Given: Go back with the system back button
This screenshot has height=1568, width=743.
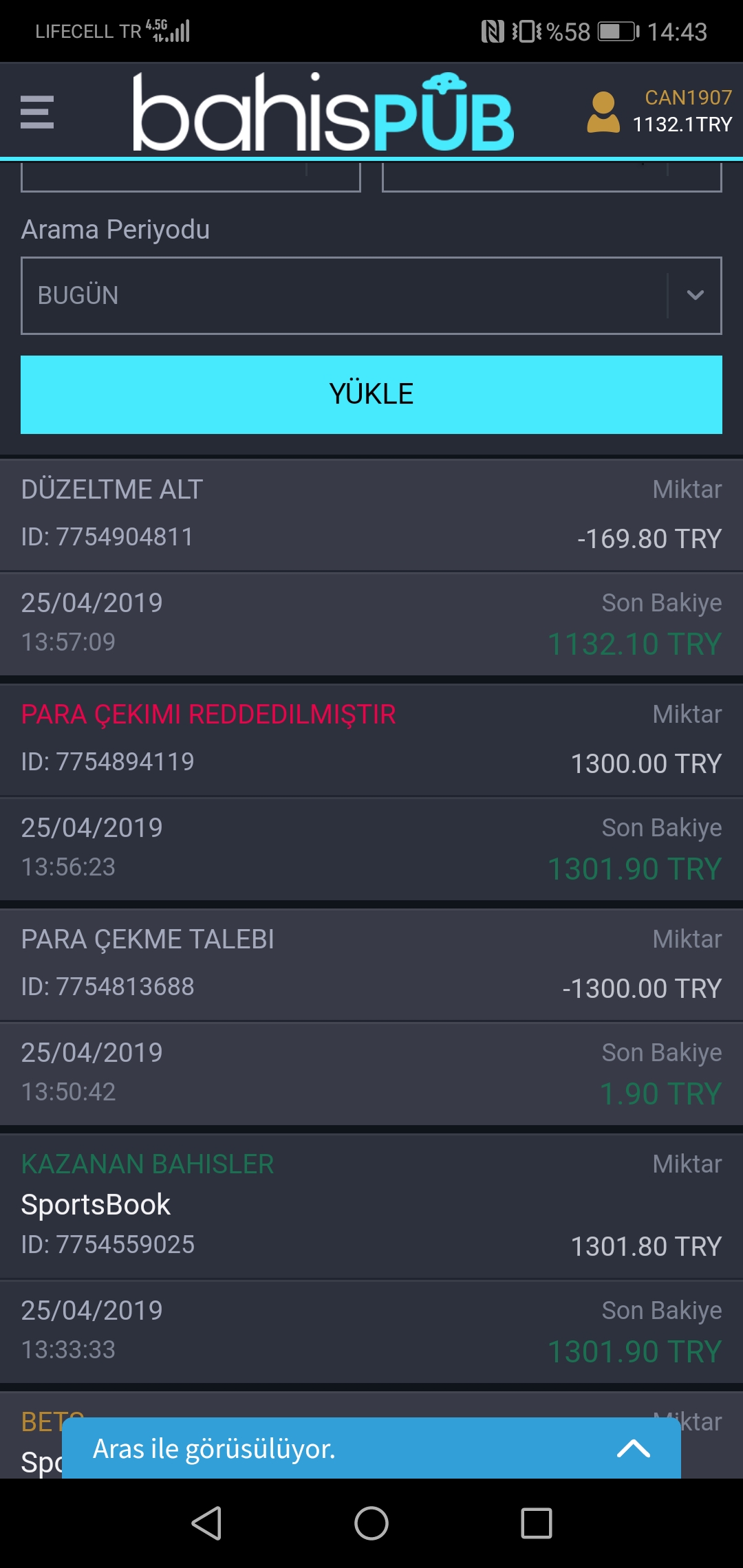Looking at the screenshot, I should tap(206, 1523).
